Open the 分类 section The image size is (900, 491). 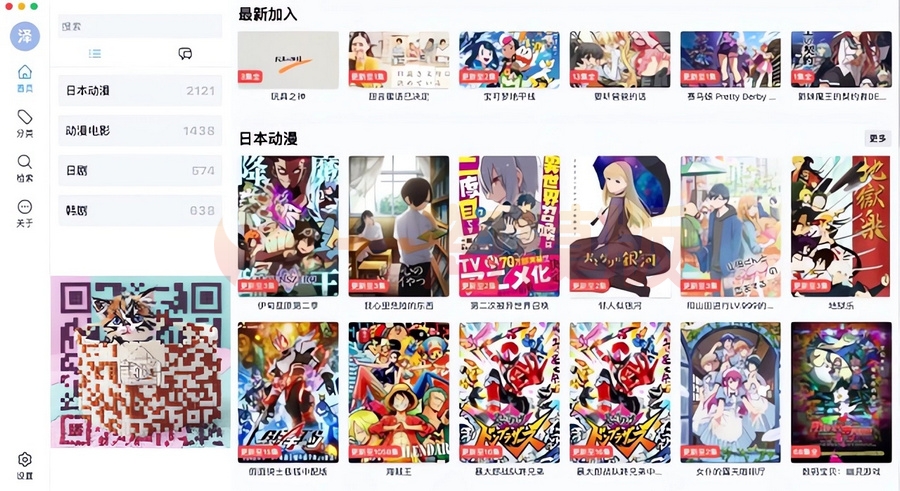click(x=25, y=123)
